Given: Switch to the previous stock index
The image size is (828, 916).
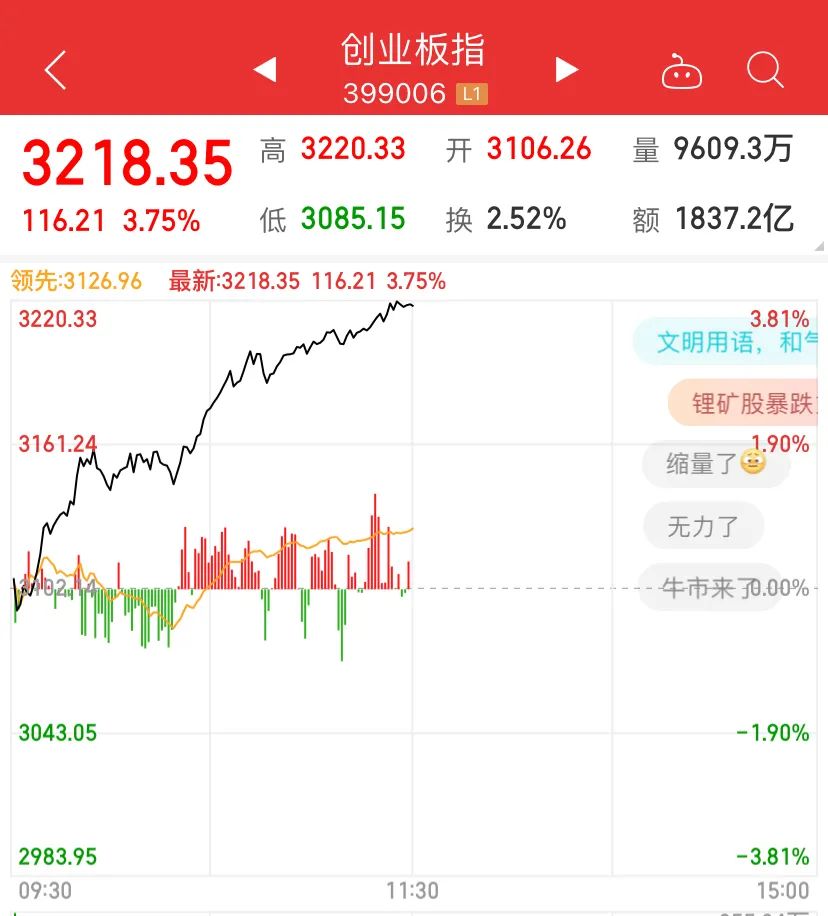Looking at the screenshot, I should (x=265, y=70).
